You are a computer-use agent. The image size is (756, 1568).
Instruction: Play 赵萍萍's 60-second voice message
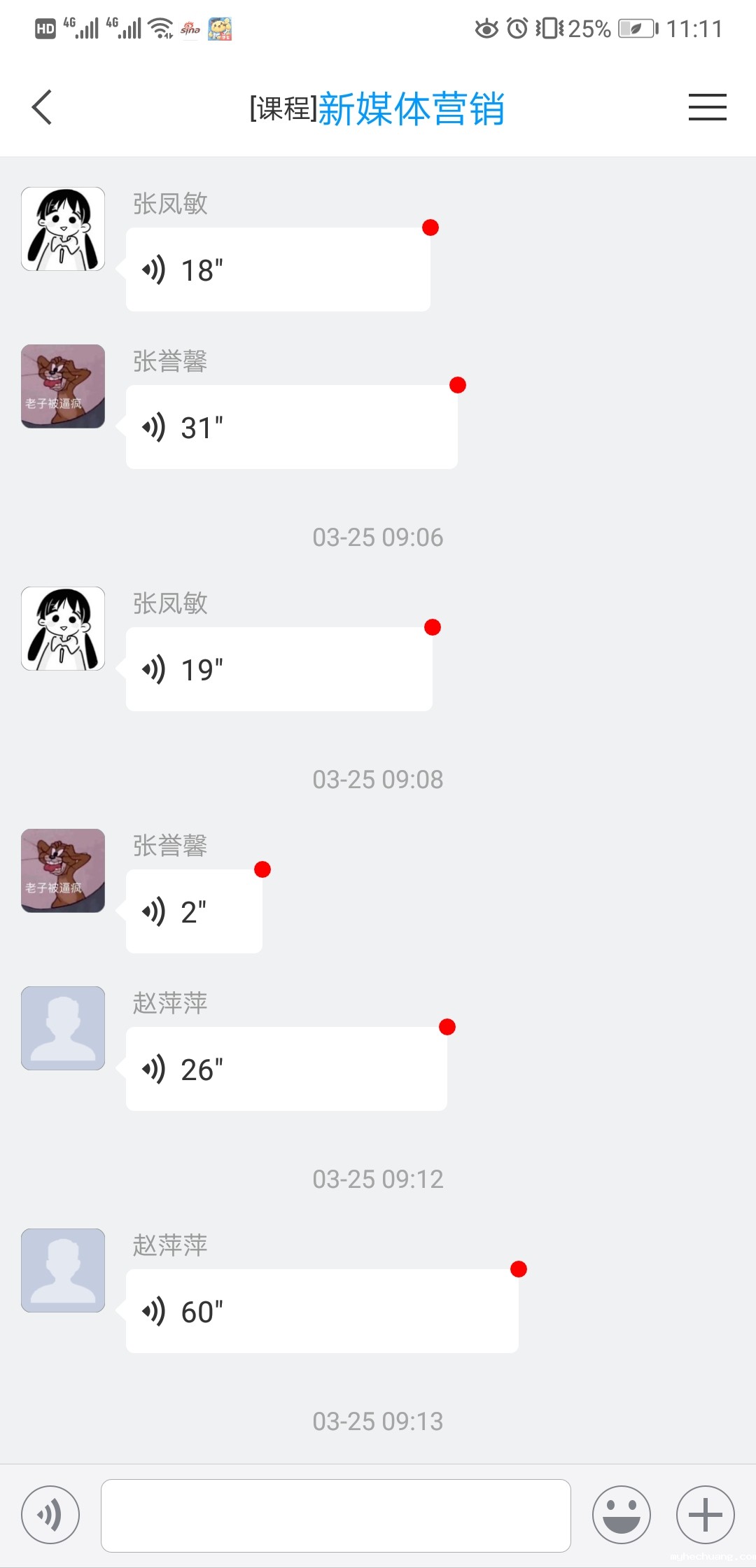click(x=322, y=1311)
